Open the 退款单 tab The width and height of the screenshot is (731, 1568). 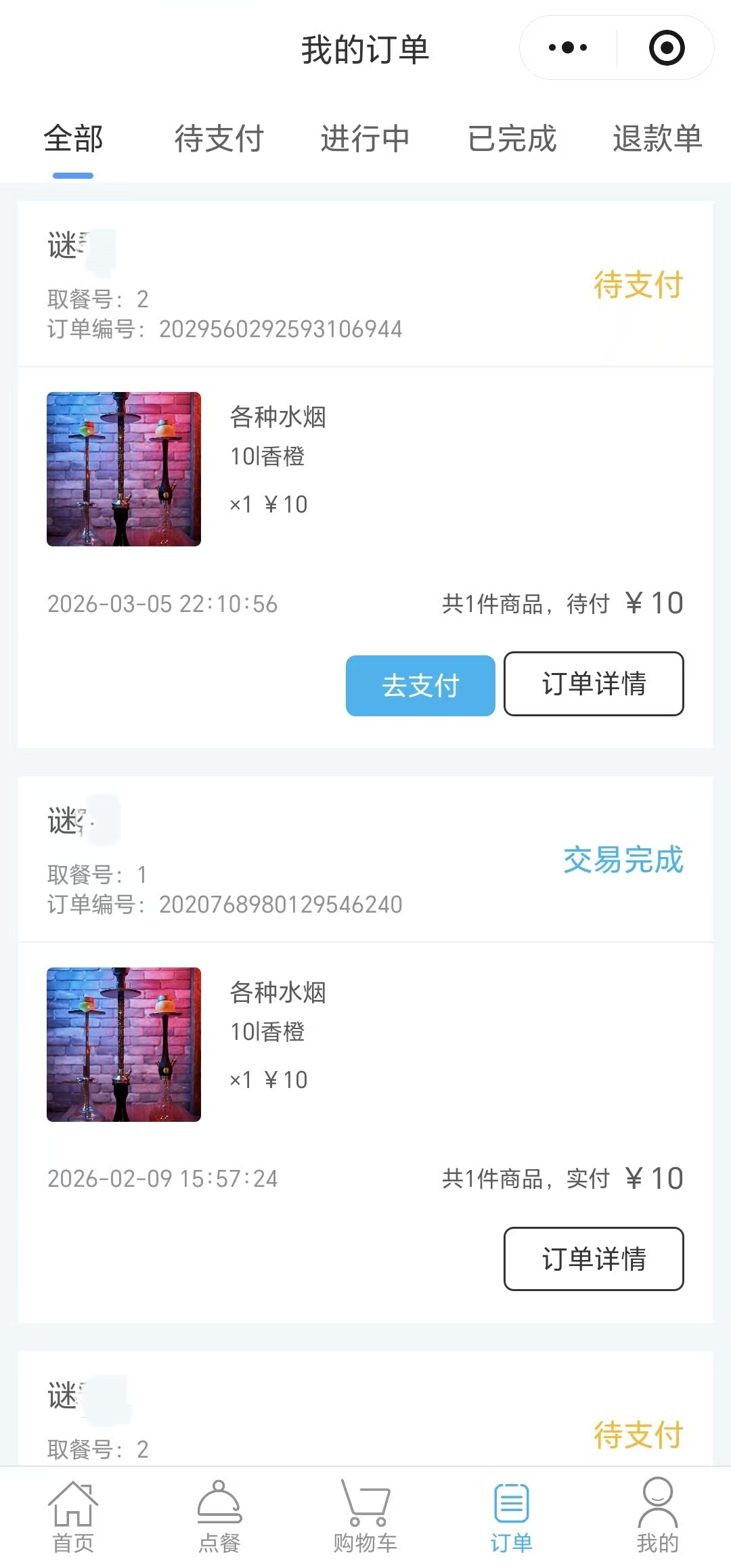(x=657, y=139)
